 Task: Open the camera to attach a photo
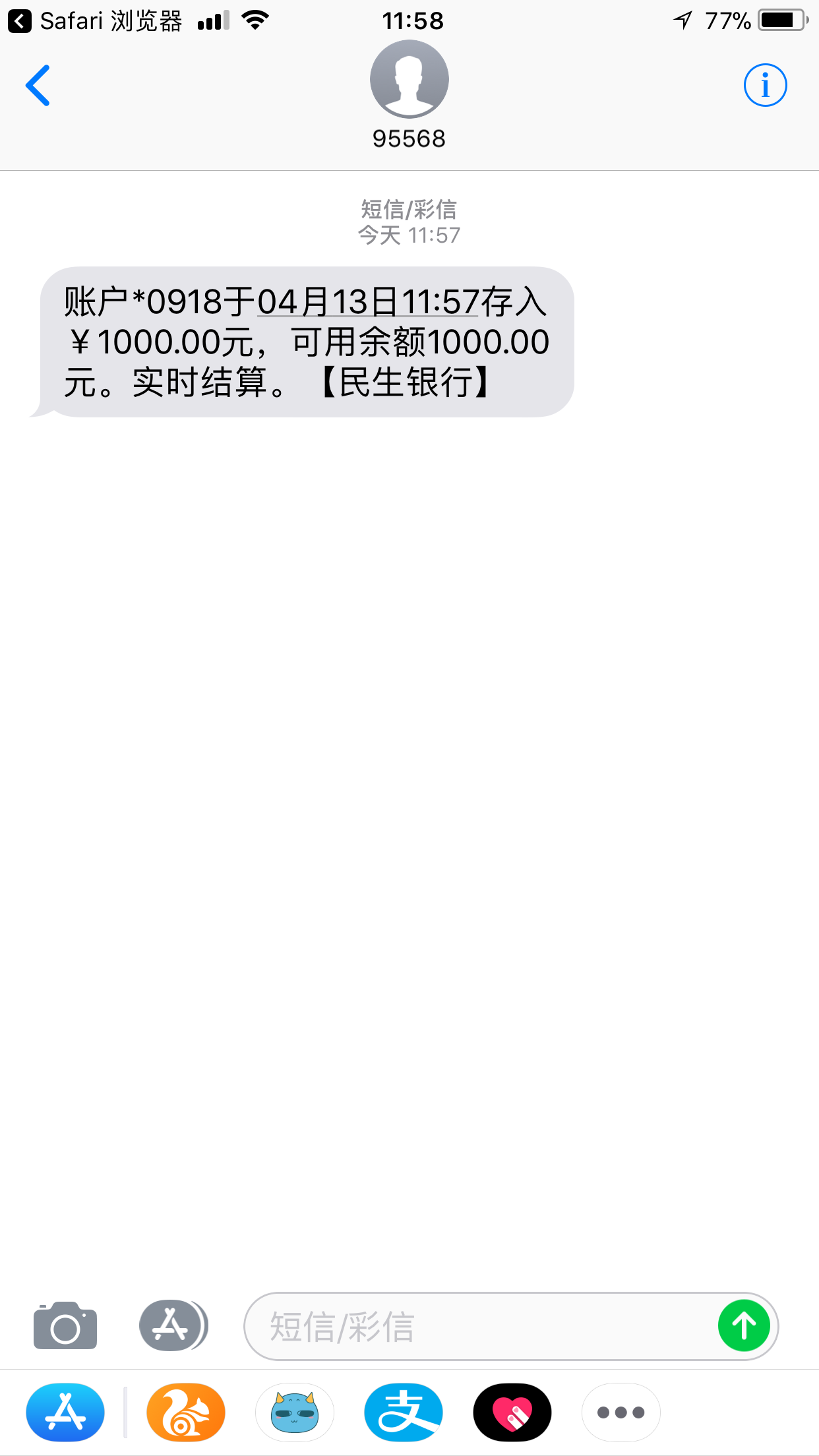(65, 1325)
